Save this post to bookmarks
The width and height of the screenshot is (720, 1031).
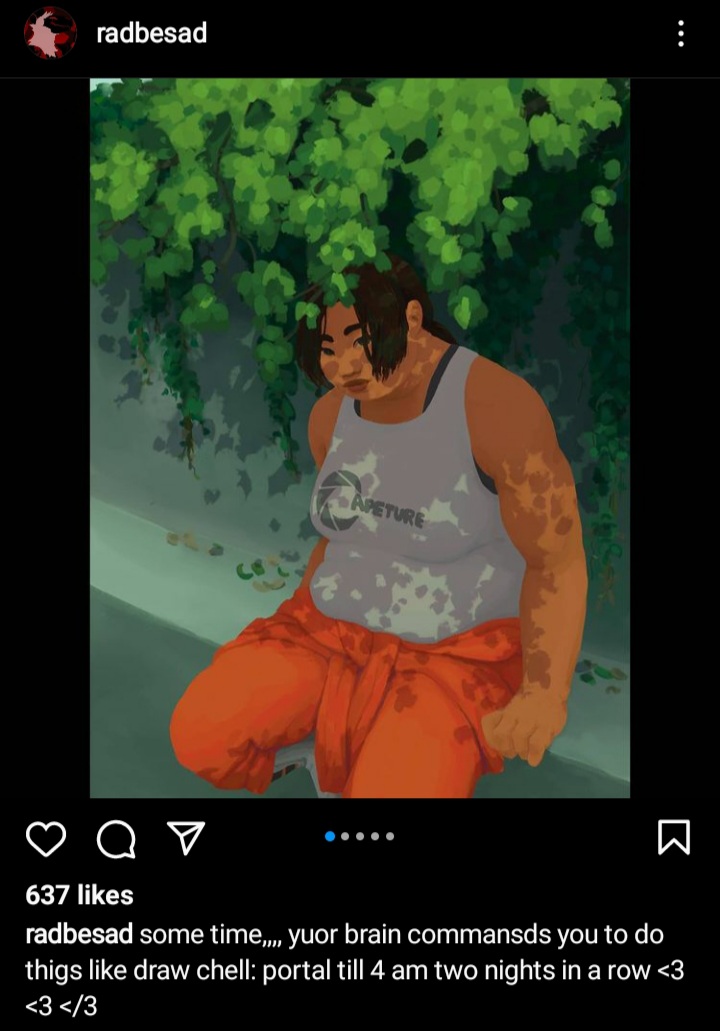[x=674, y=837]
